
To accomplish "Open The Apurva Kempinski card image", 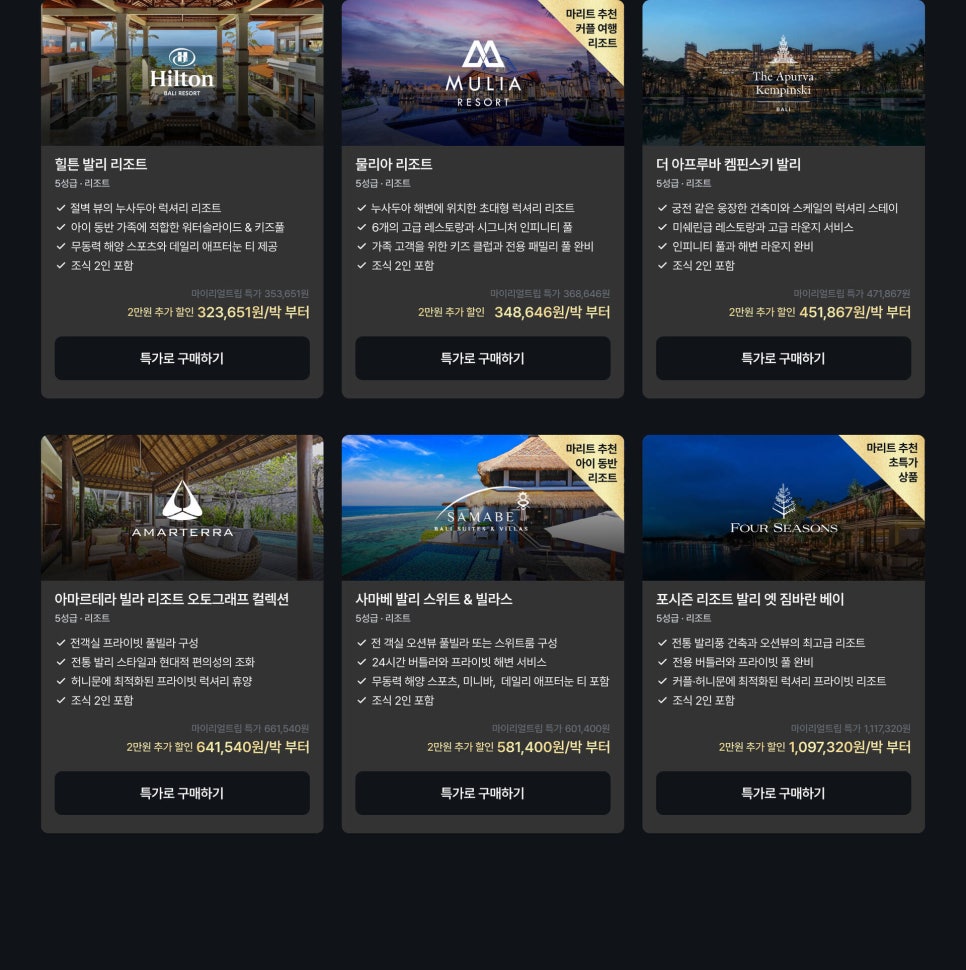I will tap(783, 72).
